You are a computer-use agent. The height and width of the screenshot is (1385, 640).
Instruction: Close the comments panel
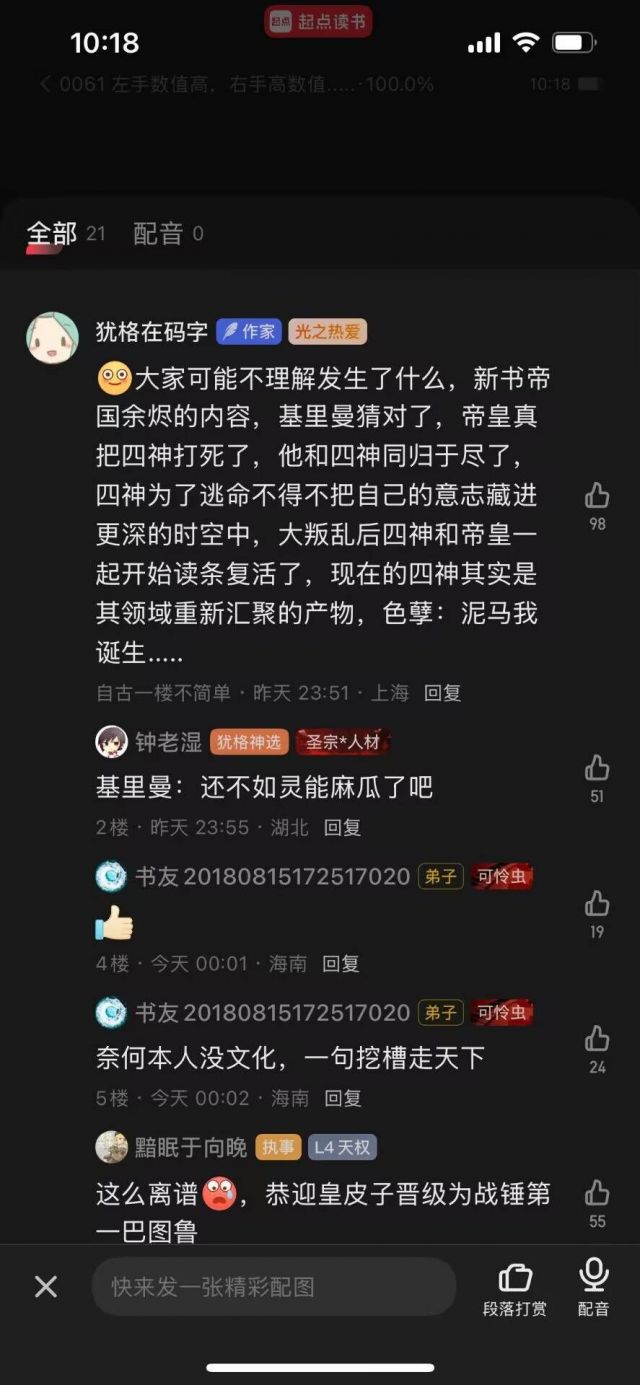pyautogui.click(x=46, y=1286)
